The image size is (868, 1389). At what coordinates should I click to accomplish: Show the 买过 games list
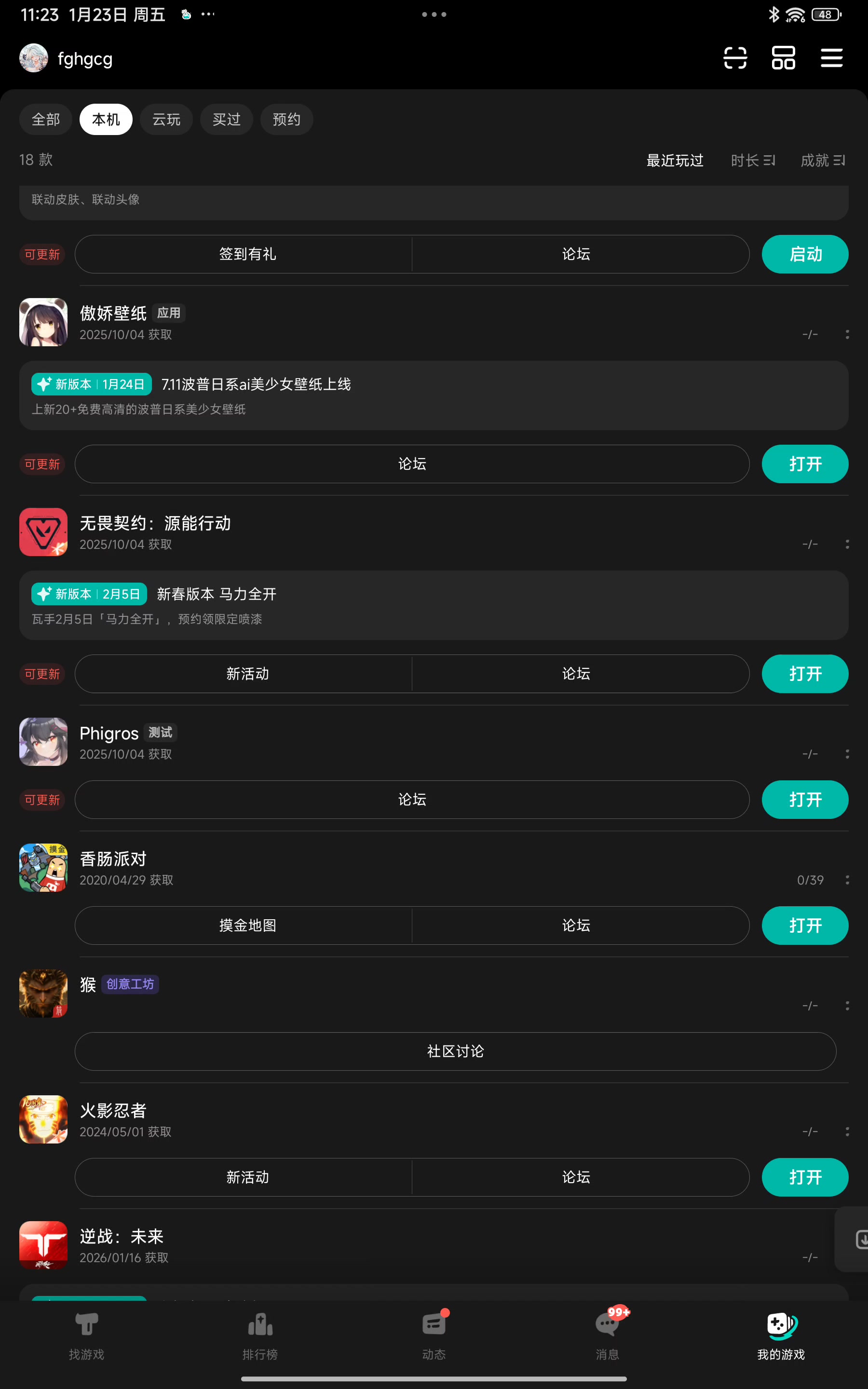tap(226, 120)
